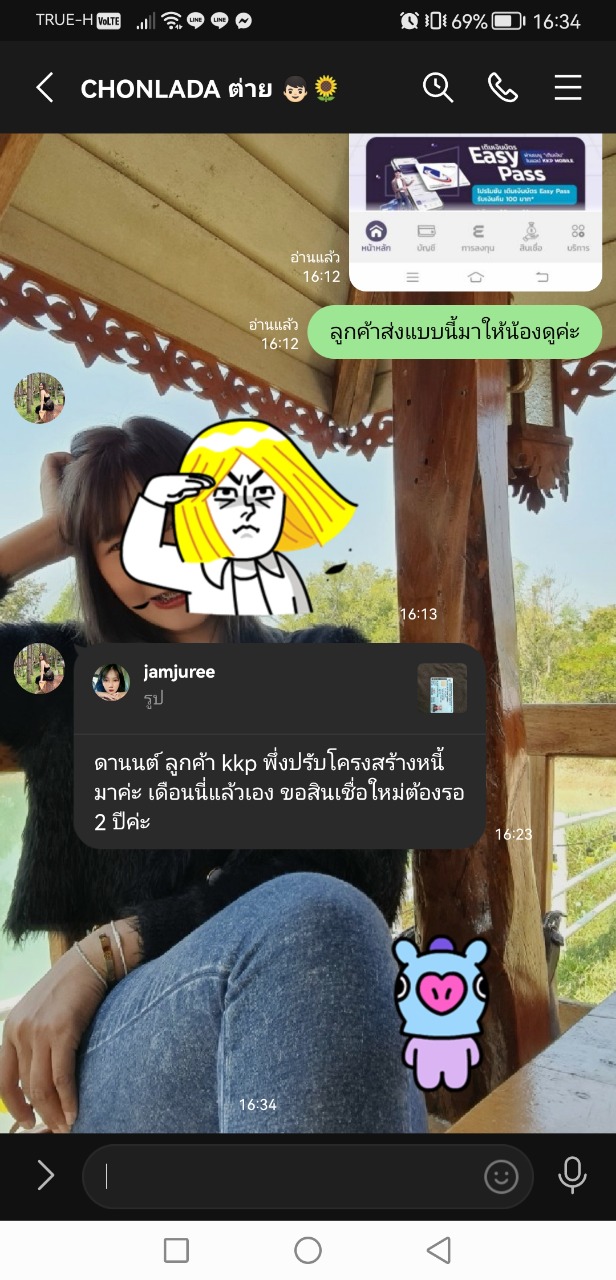The width and height of the screenshot is (616, 1280).
Task: Start a voice call with CHONLADA
Action: [x=502, y=88]
